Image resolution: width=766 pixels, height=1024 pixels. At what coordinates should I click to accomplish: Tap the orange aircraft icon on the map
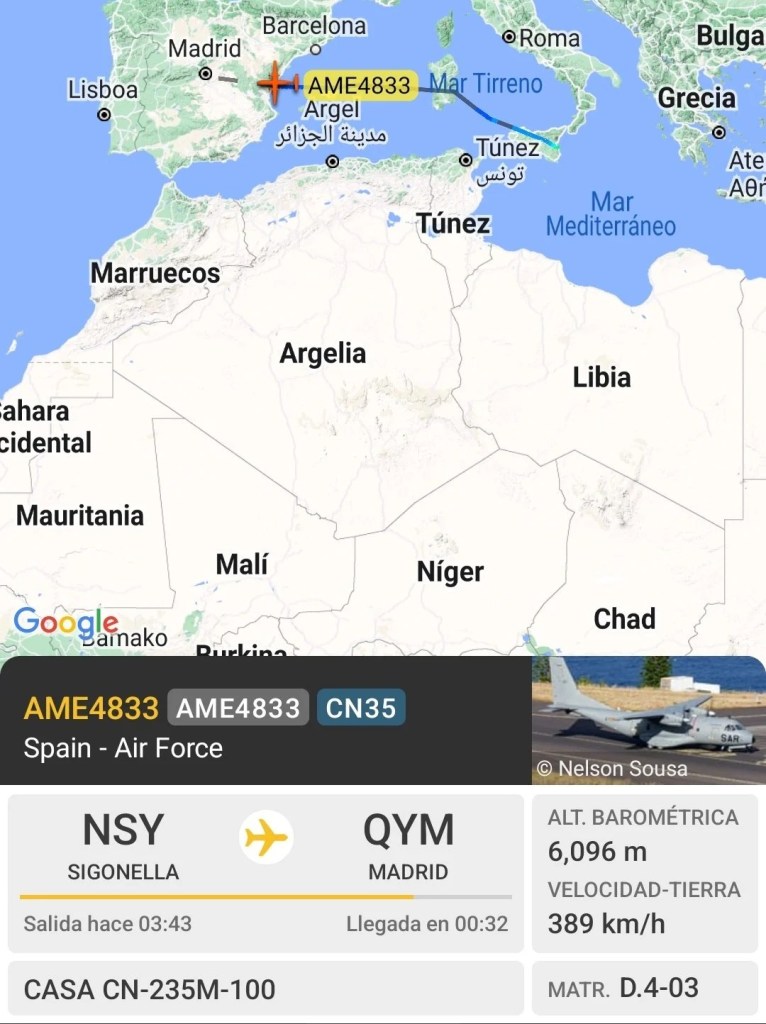pyautogui.click(x=279, y=80)
